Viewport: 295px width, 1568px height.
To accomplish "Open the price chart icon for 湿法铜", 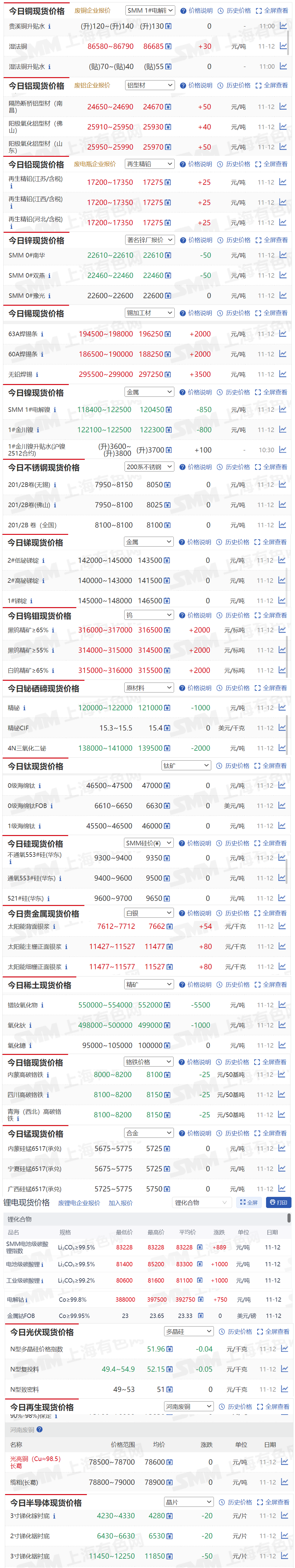I will pos(283,46).
